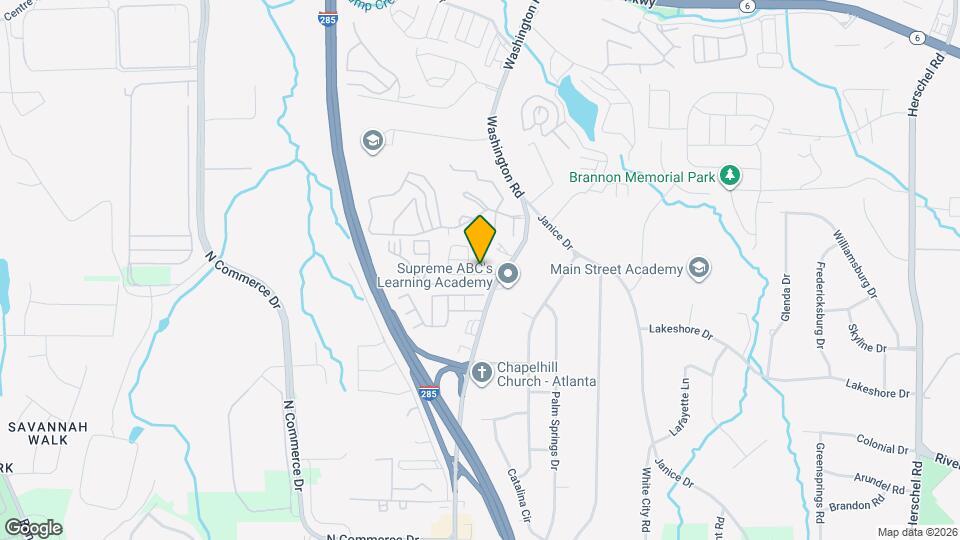Open Brannon Memorial Park marker

(732, 177)
